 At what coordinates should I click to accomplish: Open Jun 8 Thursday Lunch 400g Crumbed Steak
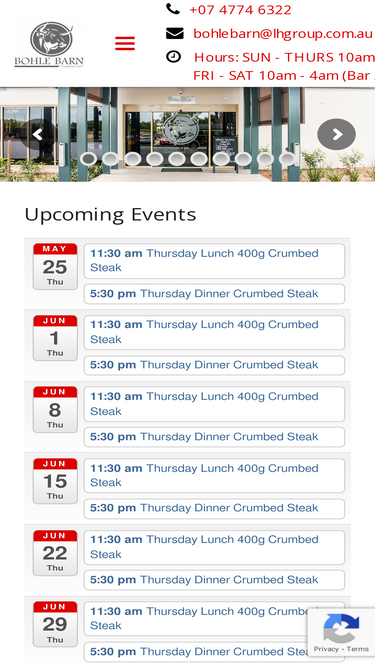click(x=214, y=404)
